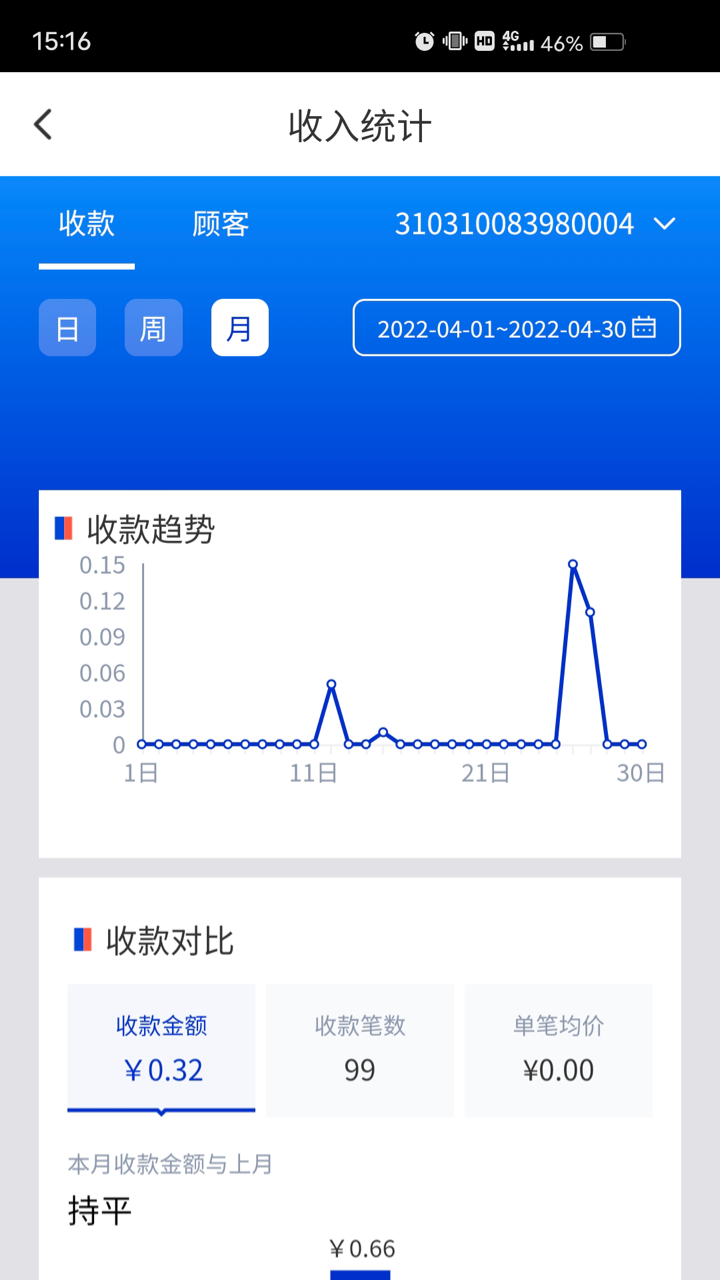Open the 2022-04-01~2022-04-30 date selector
Viewport: 720px width, 1280px height.
click(x=516, y=327)
